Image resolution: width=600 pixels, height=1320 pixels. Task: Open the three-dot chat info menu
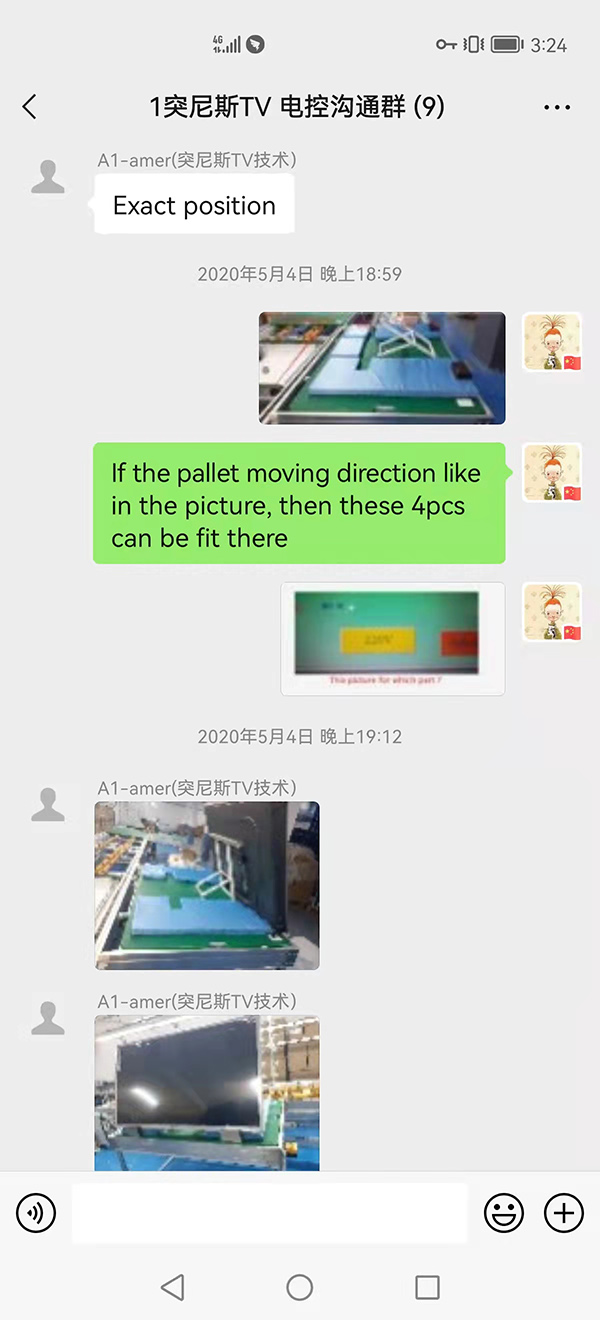(x=557, y=107)
